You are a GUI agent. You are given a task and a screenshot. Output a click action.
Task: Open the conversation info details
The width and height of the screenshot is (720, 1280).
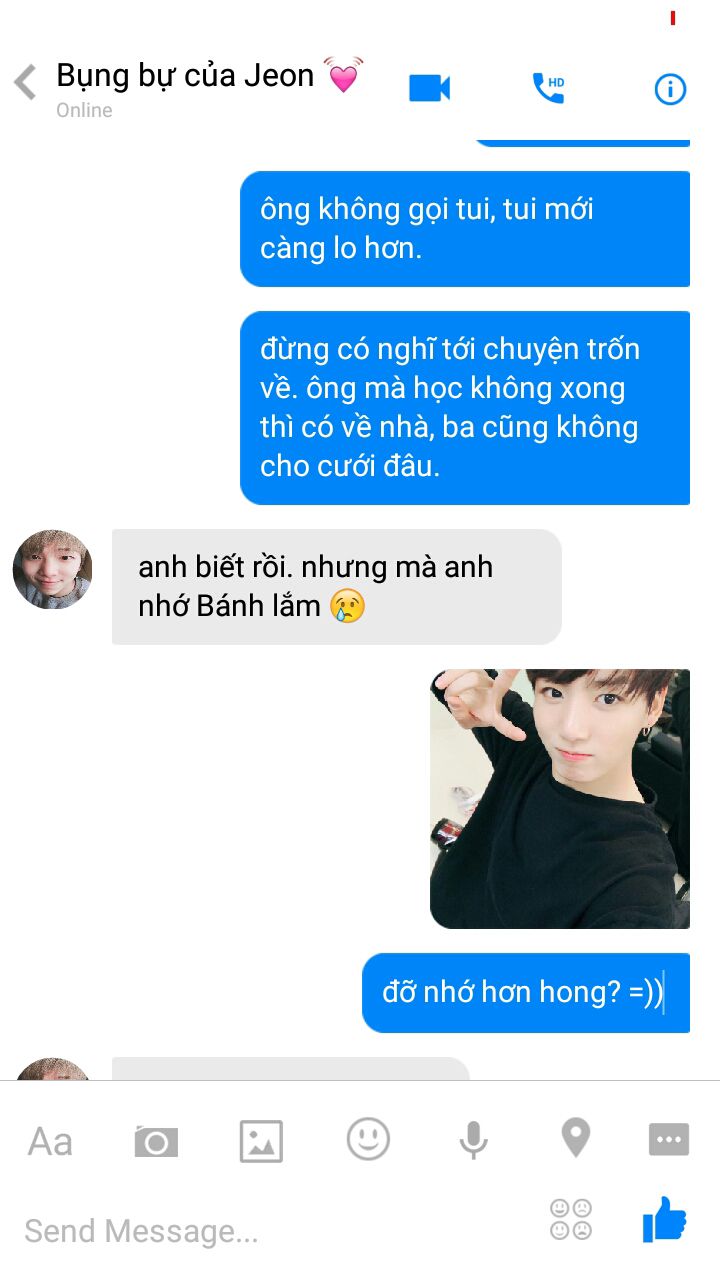669,89
